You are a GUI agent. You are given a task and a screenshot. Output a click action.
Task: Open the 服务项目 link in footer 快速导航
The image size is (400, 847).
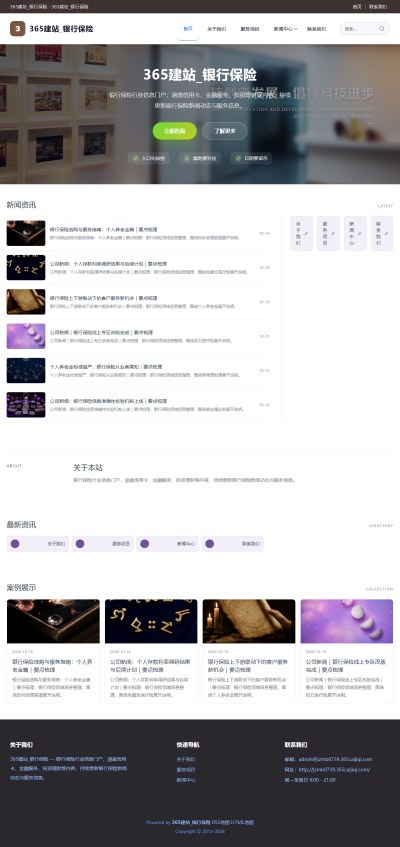[x=186, y=769]
